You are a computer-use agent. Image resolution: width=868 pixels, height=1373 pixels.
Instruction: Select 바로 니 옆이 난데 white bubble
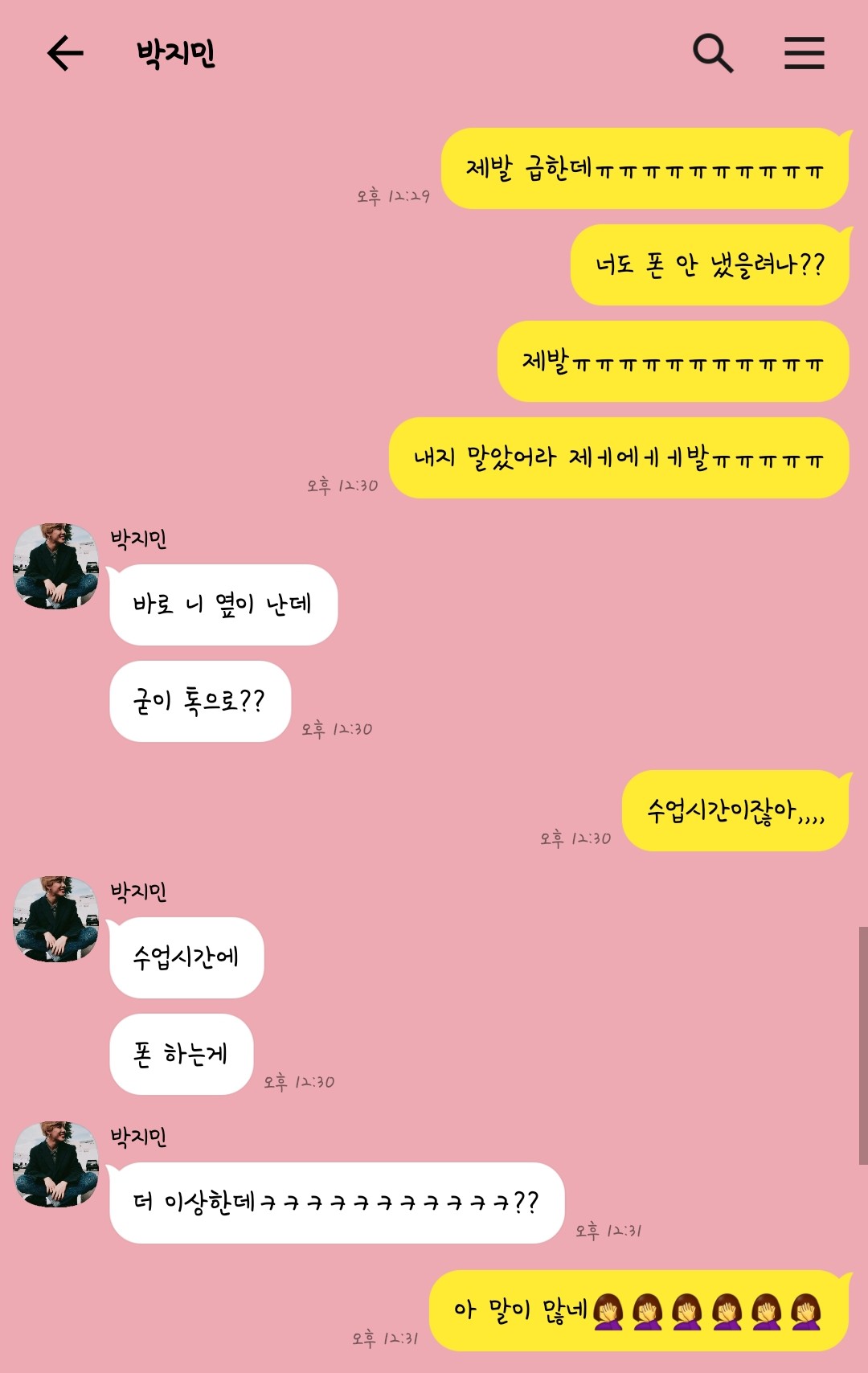click(x=223, y=603)
